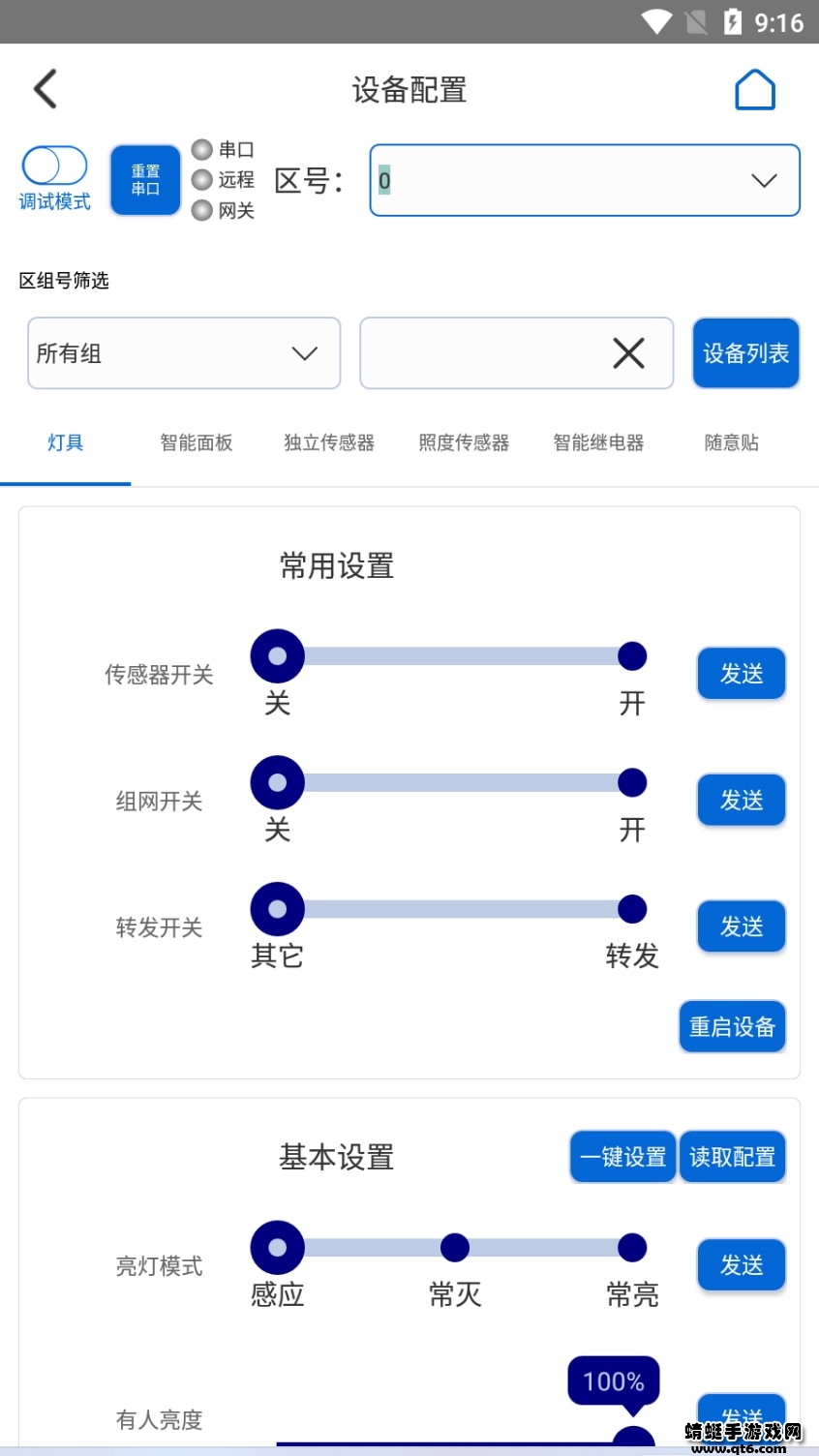The height and width of the screenshot is (1456, 819).
Task: Switch to the 智能面板 tab
Action: pyautogui.click(x=196, y=442)
